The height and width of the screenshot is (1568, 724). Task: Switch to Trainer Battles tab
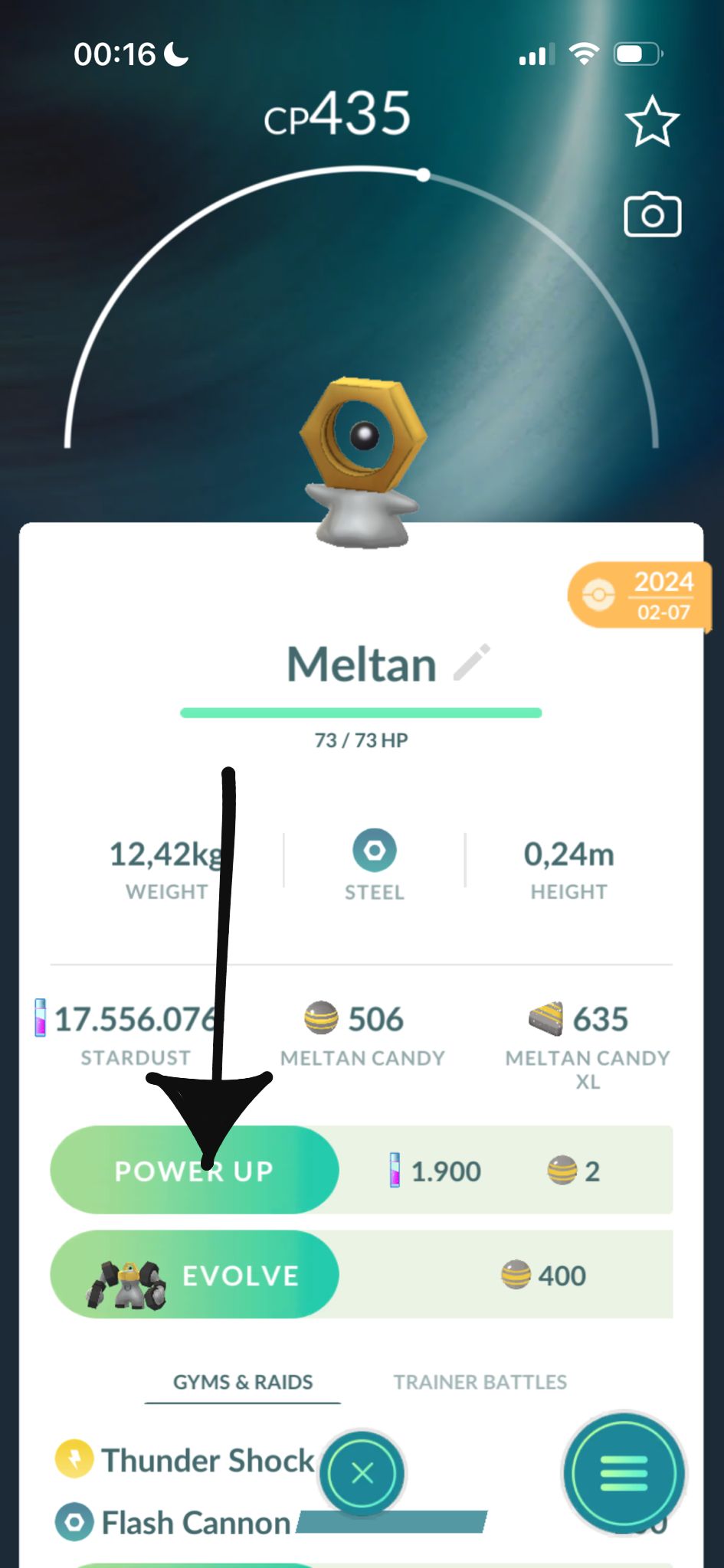[480, 1382]
